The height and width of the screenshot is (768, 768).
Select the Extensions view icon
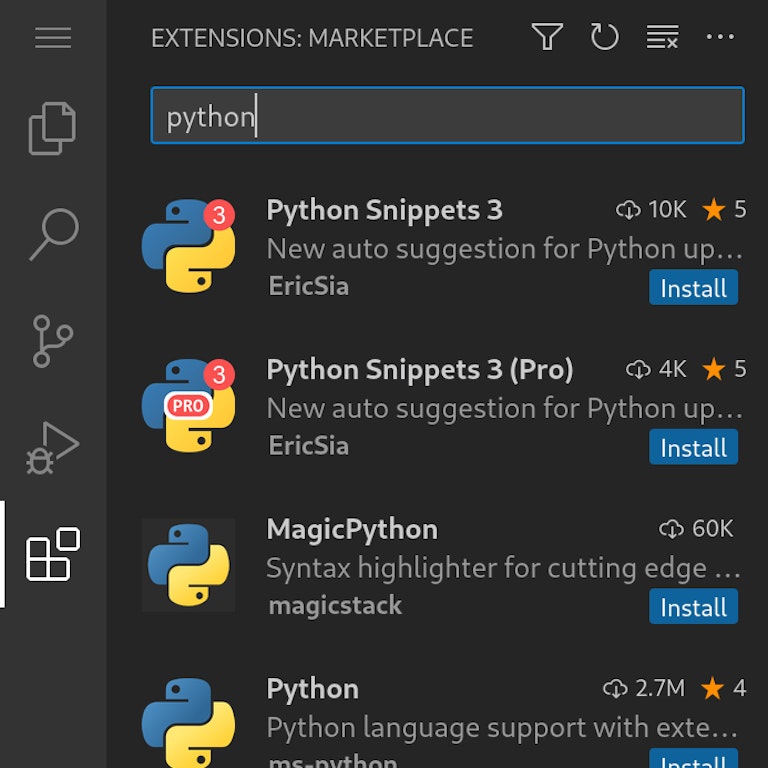pyautogui.click(x=53, y=554)
